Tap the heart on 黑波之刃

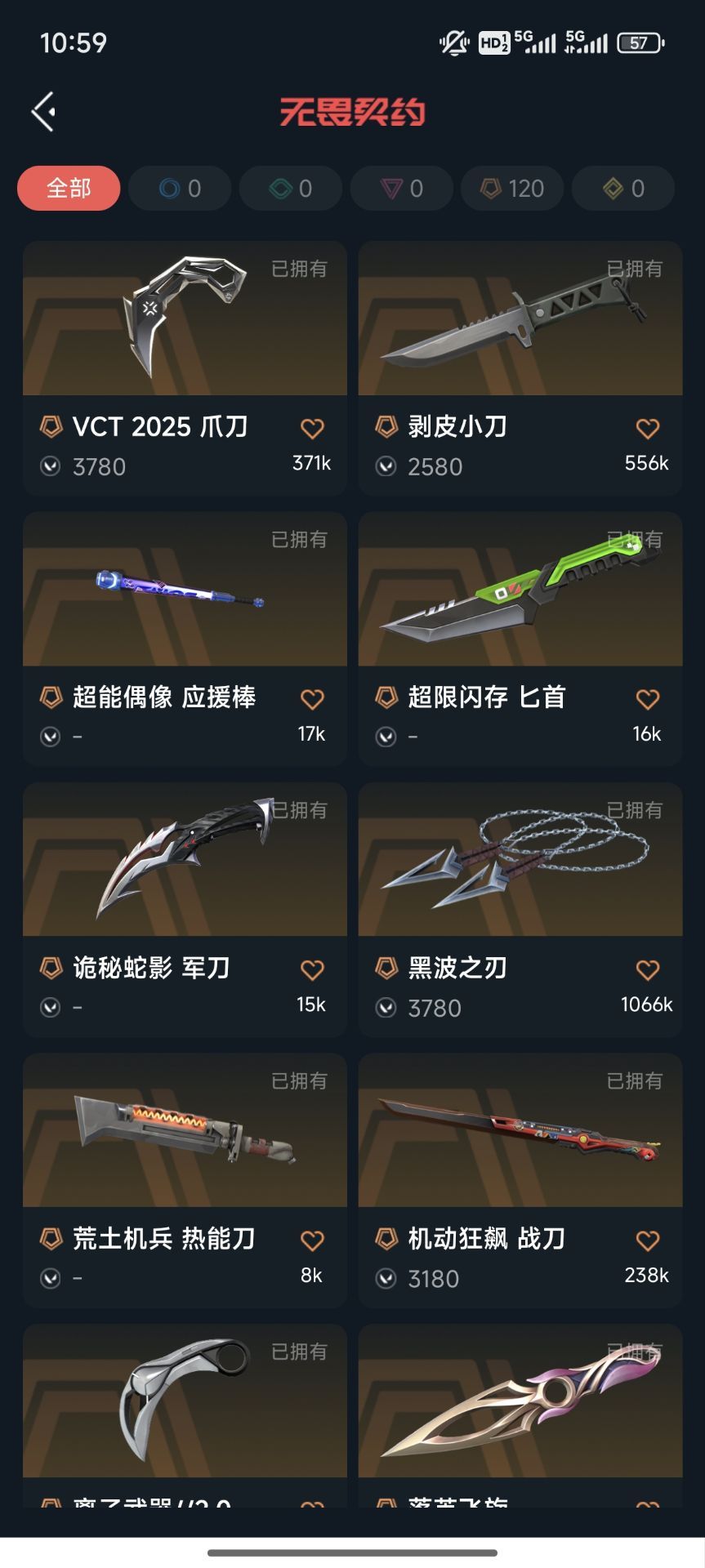tap(648, 969)
